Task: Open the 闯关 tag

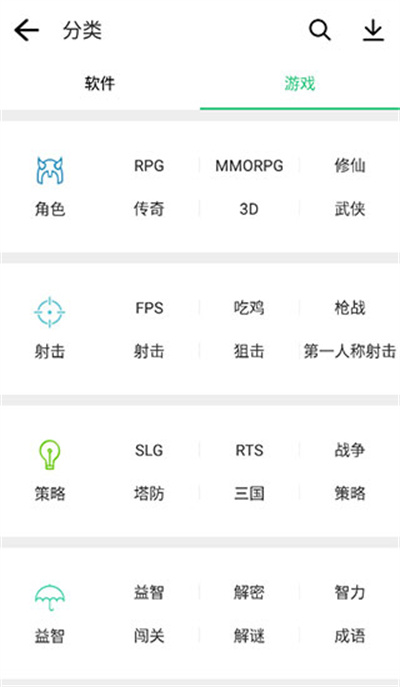Action: 149,636
